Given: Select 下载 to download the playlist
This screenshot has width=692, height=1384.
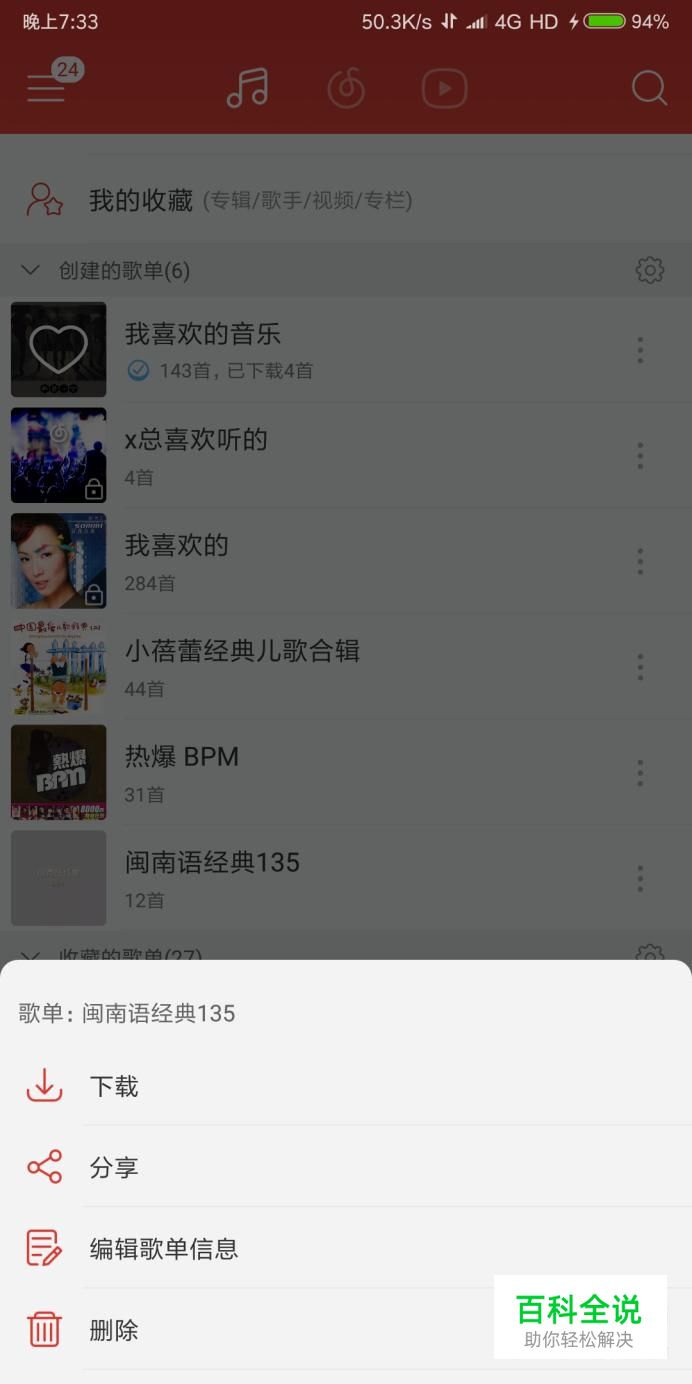Looking at the screenshot, I should 114,1086.
